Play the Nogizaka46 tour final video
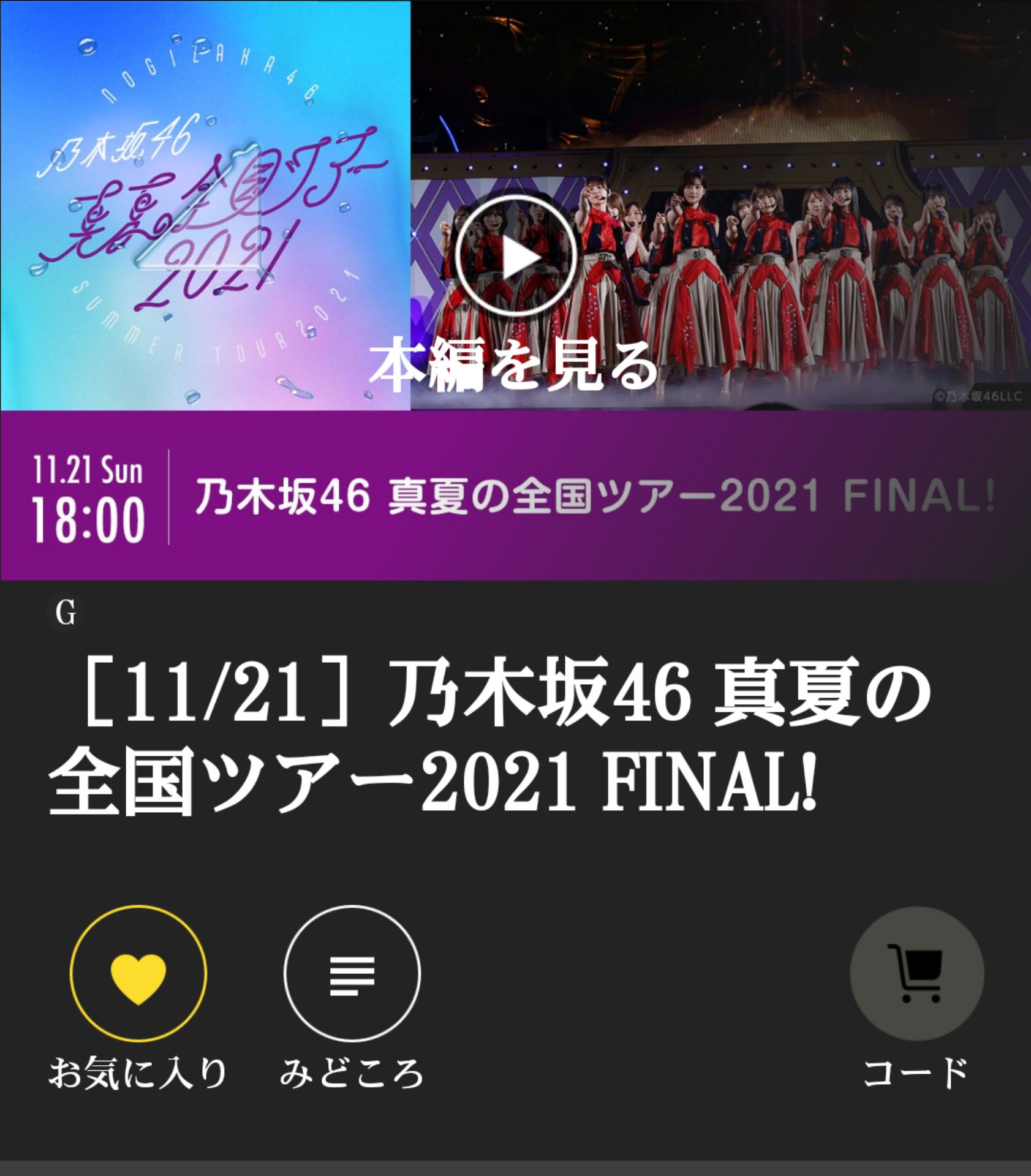Image resolution: width=1031 pixels, height=1176 pixels. [516, 256]
